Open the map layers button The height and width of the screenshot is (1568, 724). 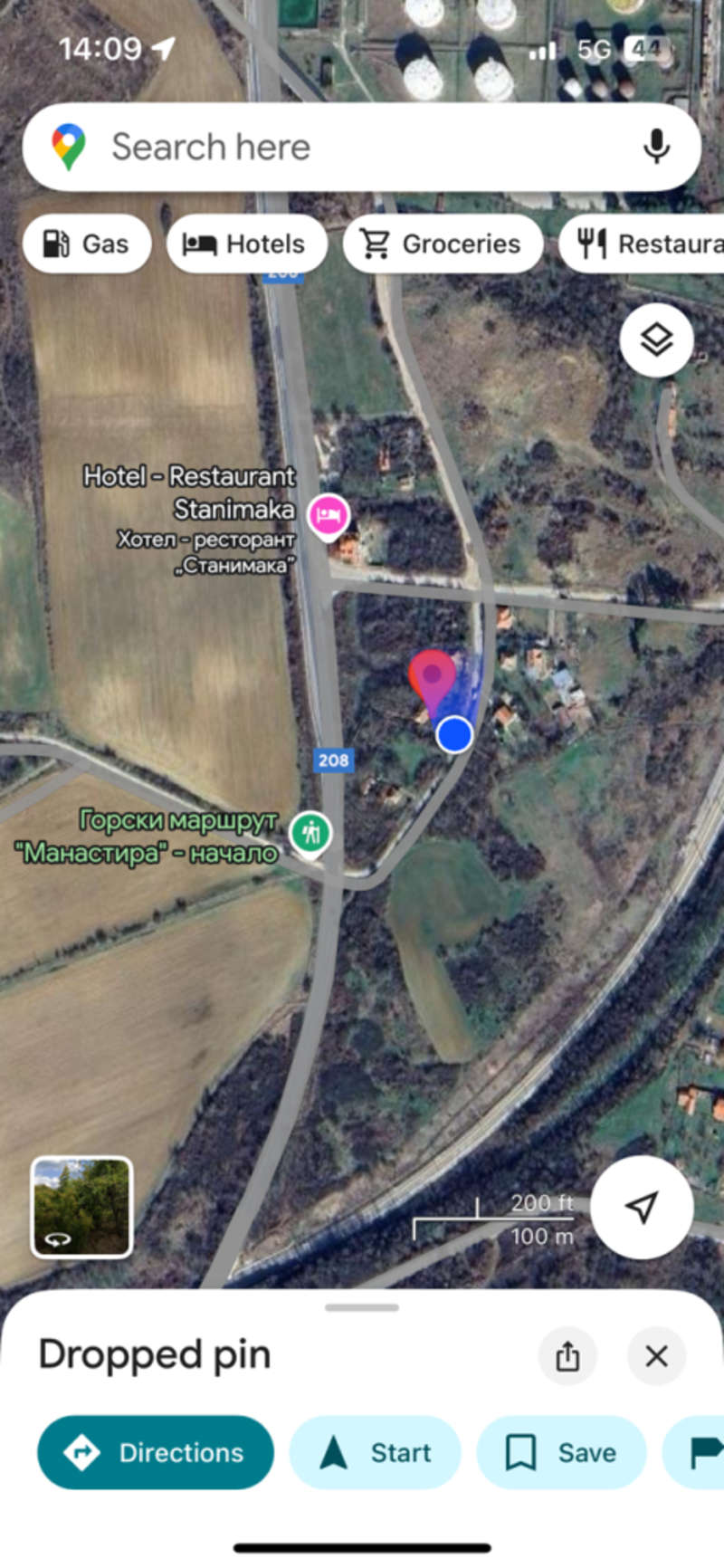click(656, 340)
